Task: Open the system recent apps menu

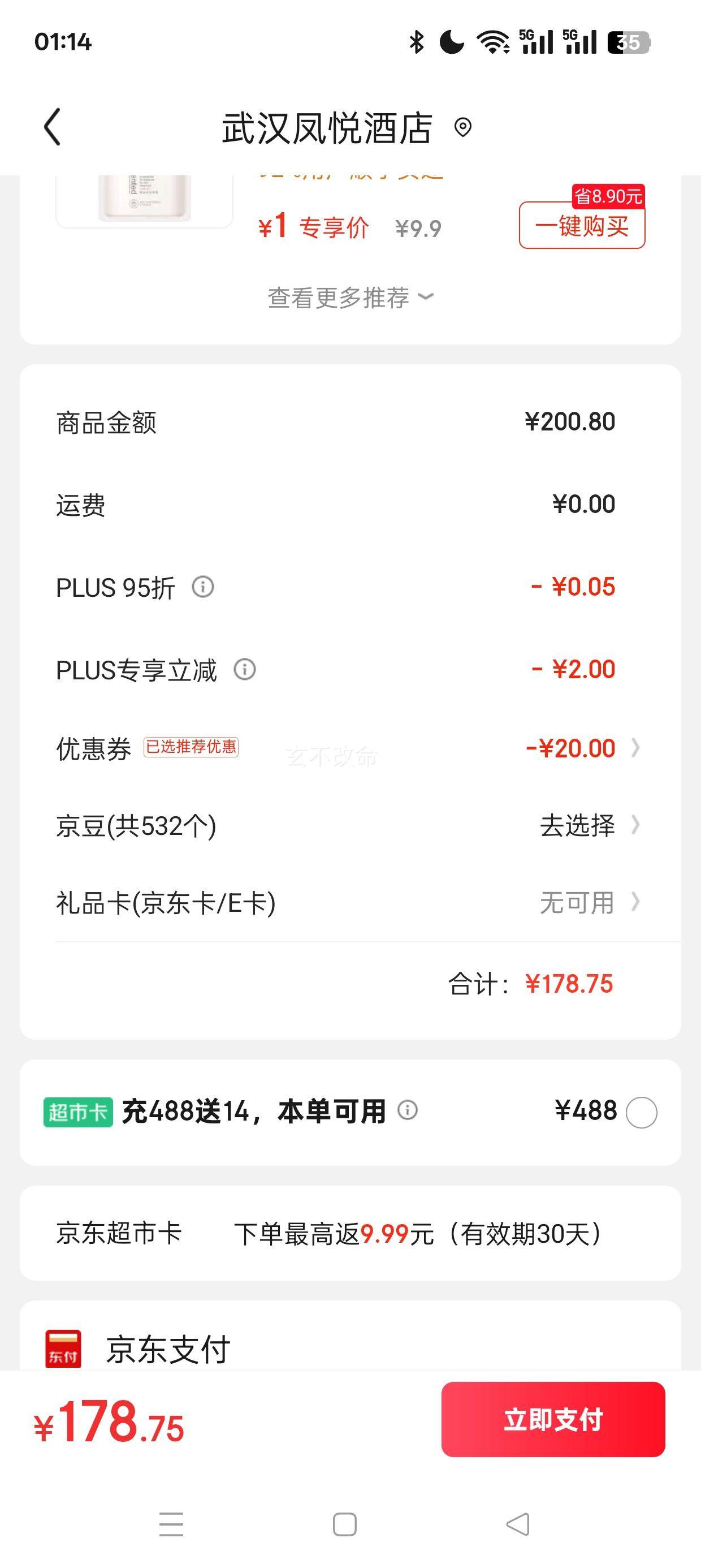Action: pyautogui.click(x=171, y=1524)
